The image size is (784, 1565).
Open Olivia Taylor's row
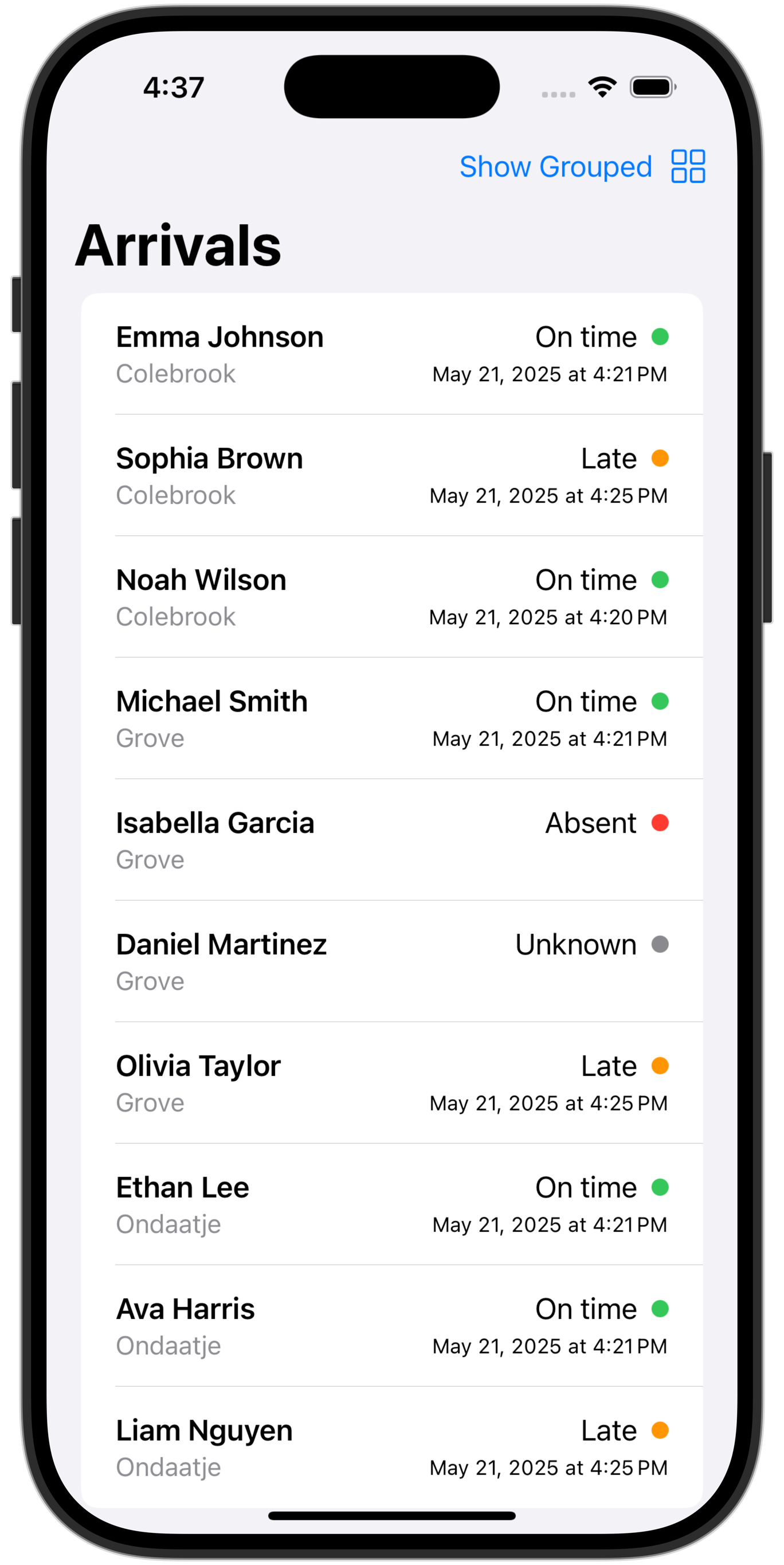pos(391,1083)
